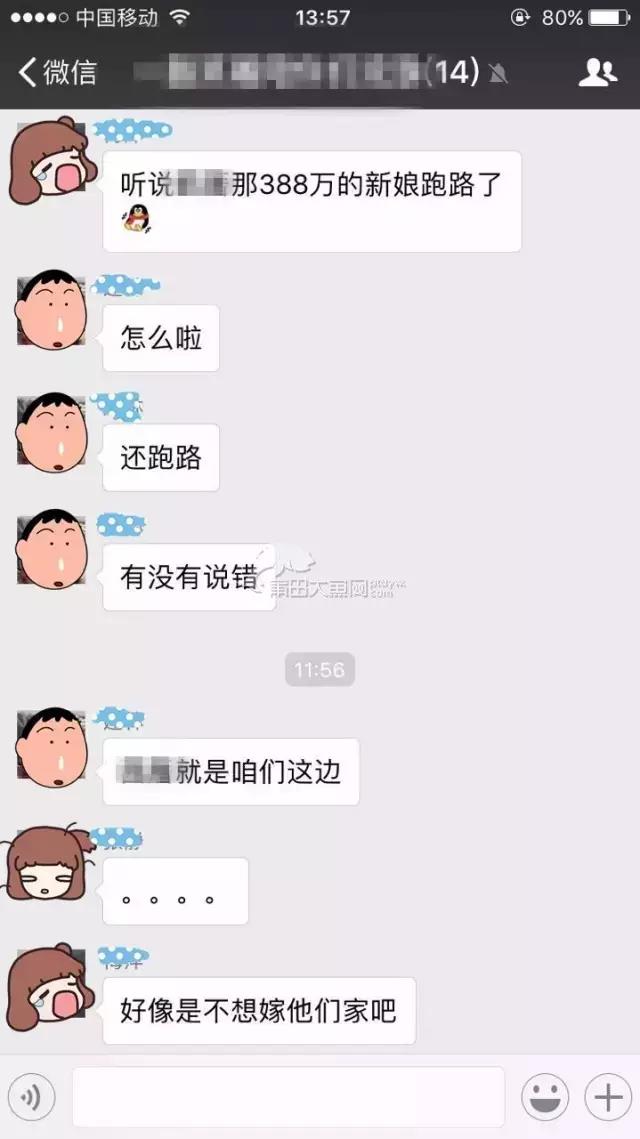Open the group members info icon

tap(597, 72)
